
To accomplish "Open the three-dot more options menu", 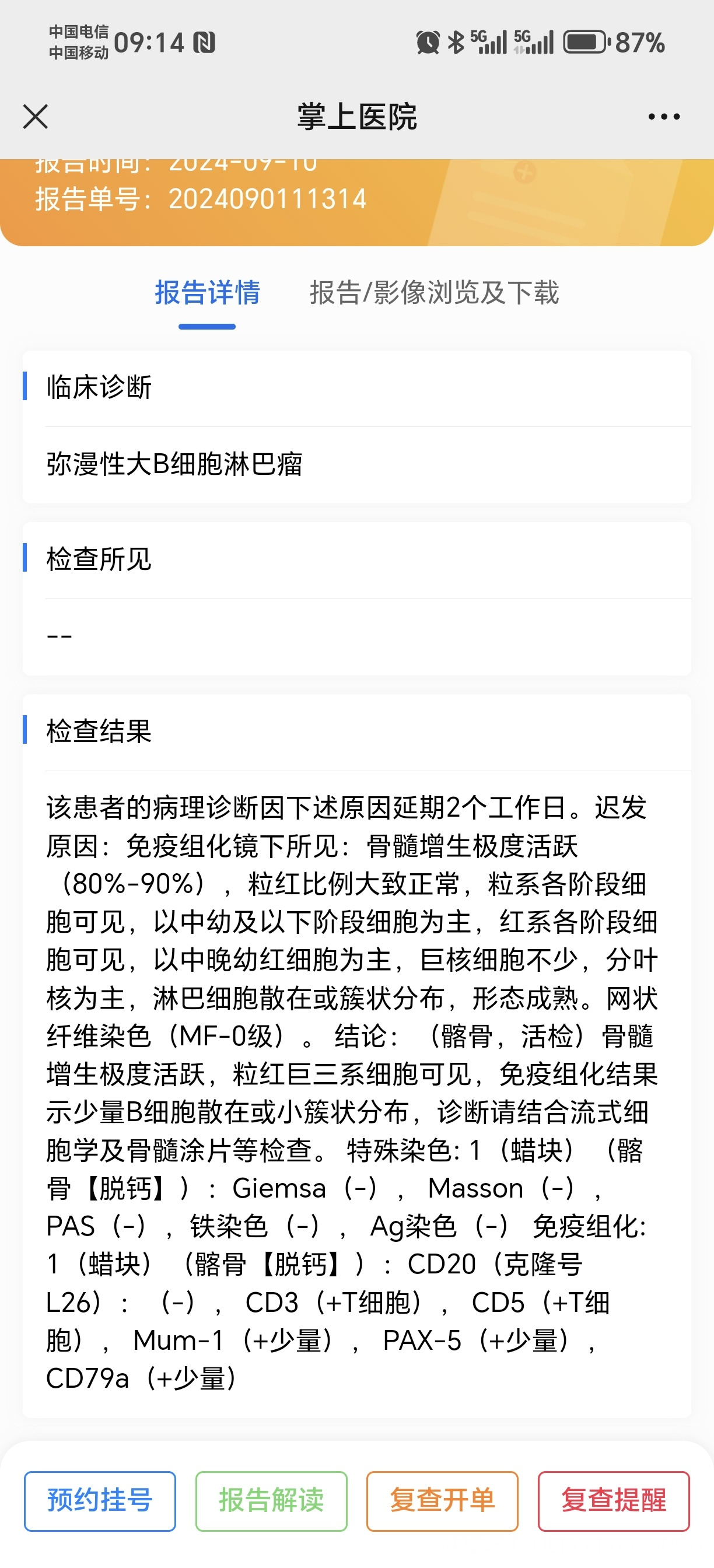I will pyautogui.click(x=663, y=116).
